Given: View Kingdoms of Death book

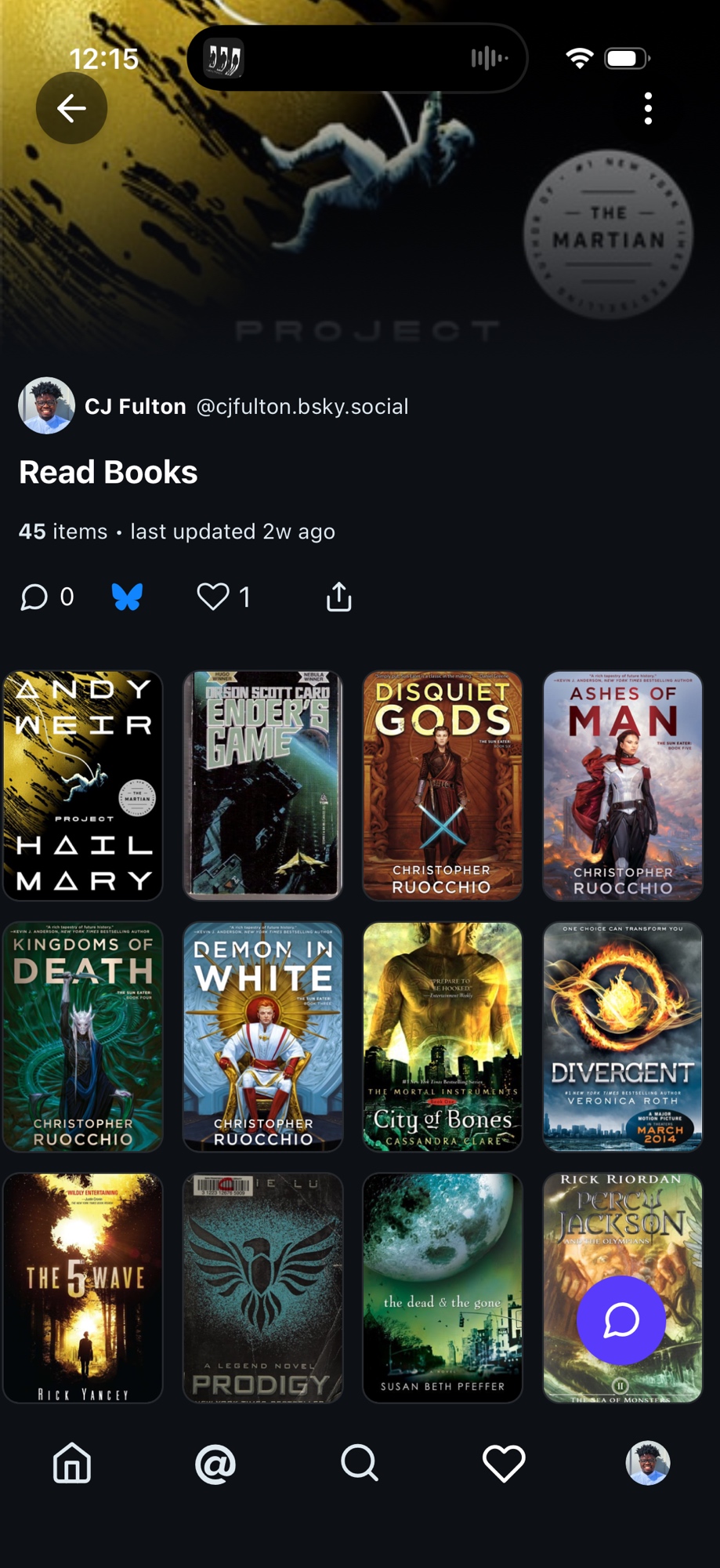Looking at the screenshot, I should (x=83, y=1036).
